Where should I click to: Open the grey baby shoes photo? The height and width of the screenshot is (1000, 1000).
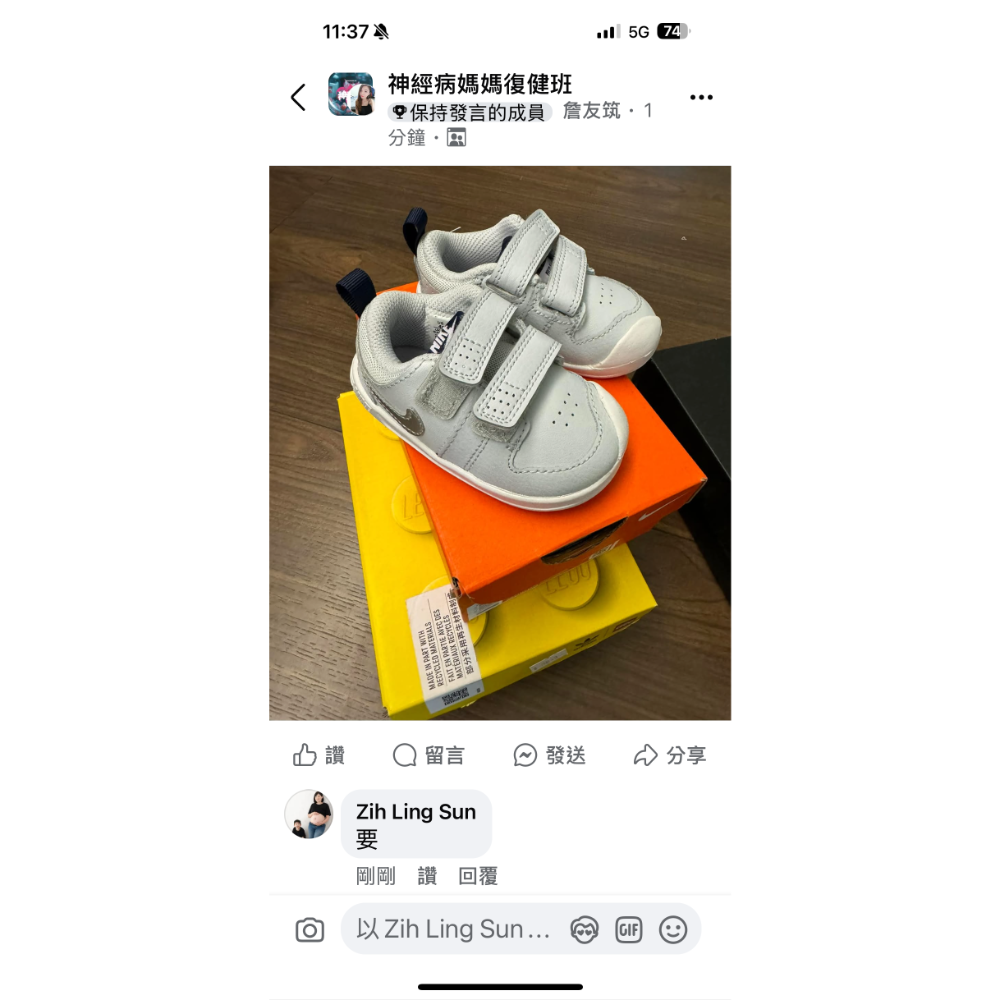[x=500, y=442]
